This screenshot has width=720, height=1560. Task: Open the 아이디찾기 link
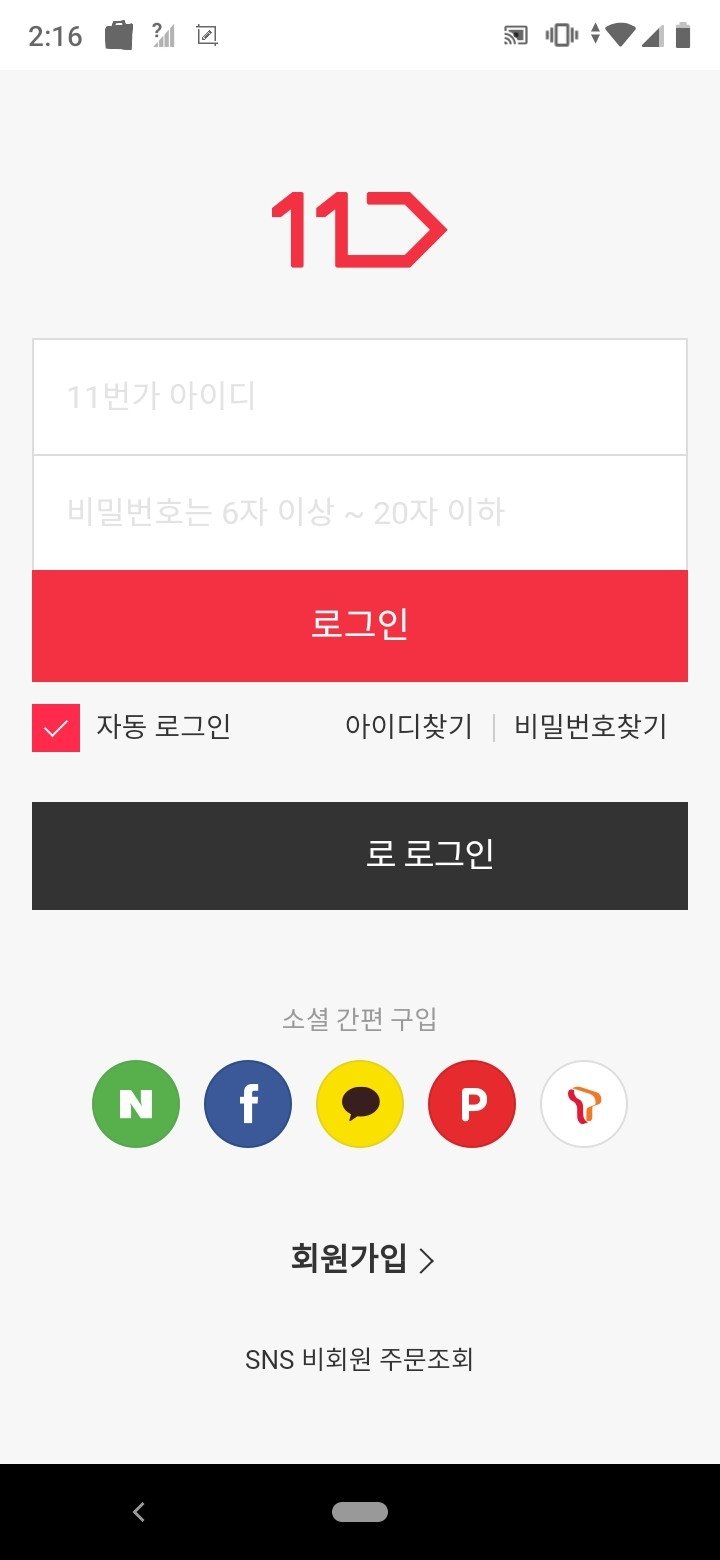408,727
